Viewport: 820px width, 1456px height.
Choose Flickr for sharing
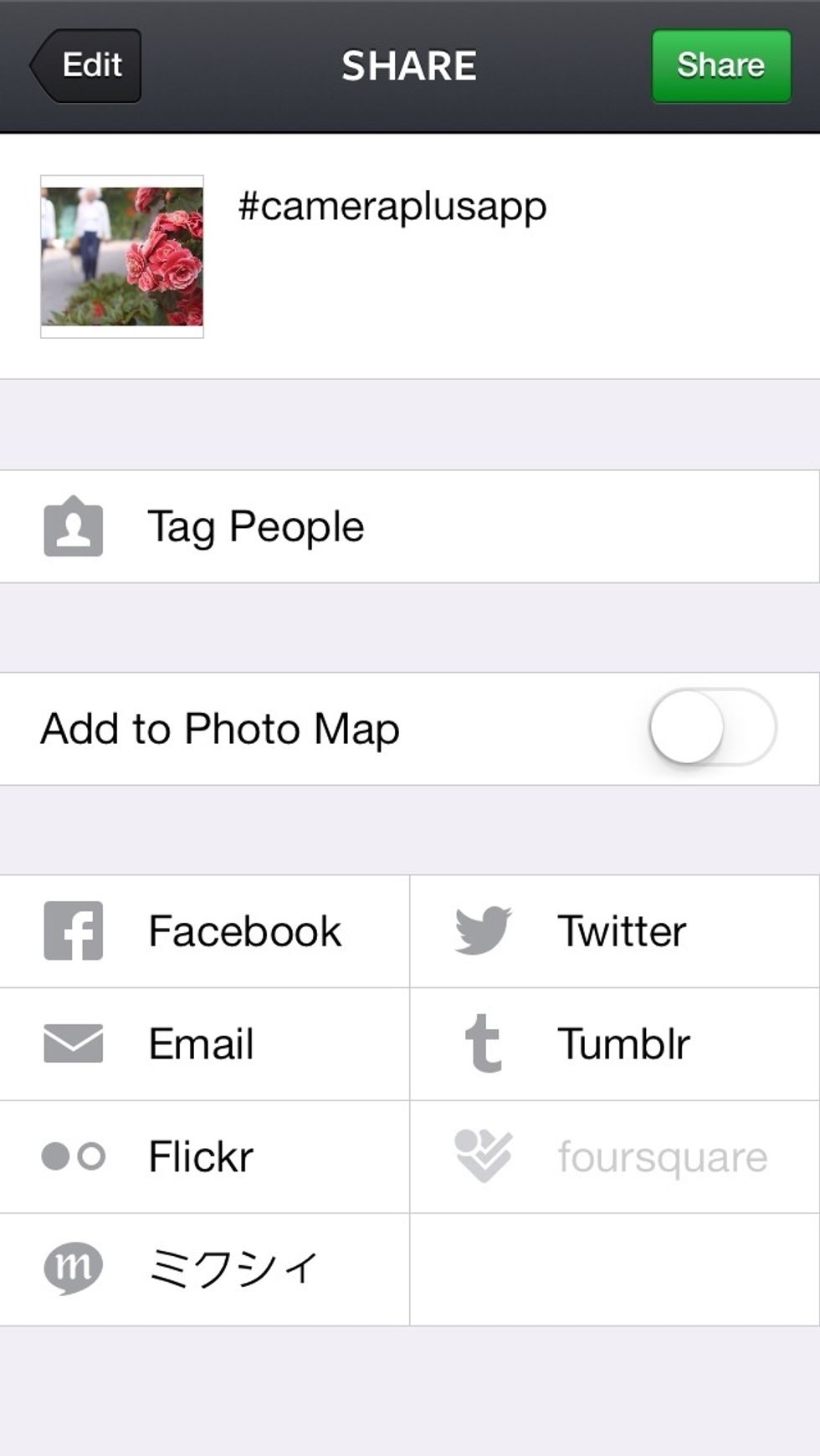205,1157
